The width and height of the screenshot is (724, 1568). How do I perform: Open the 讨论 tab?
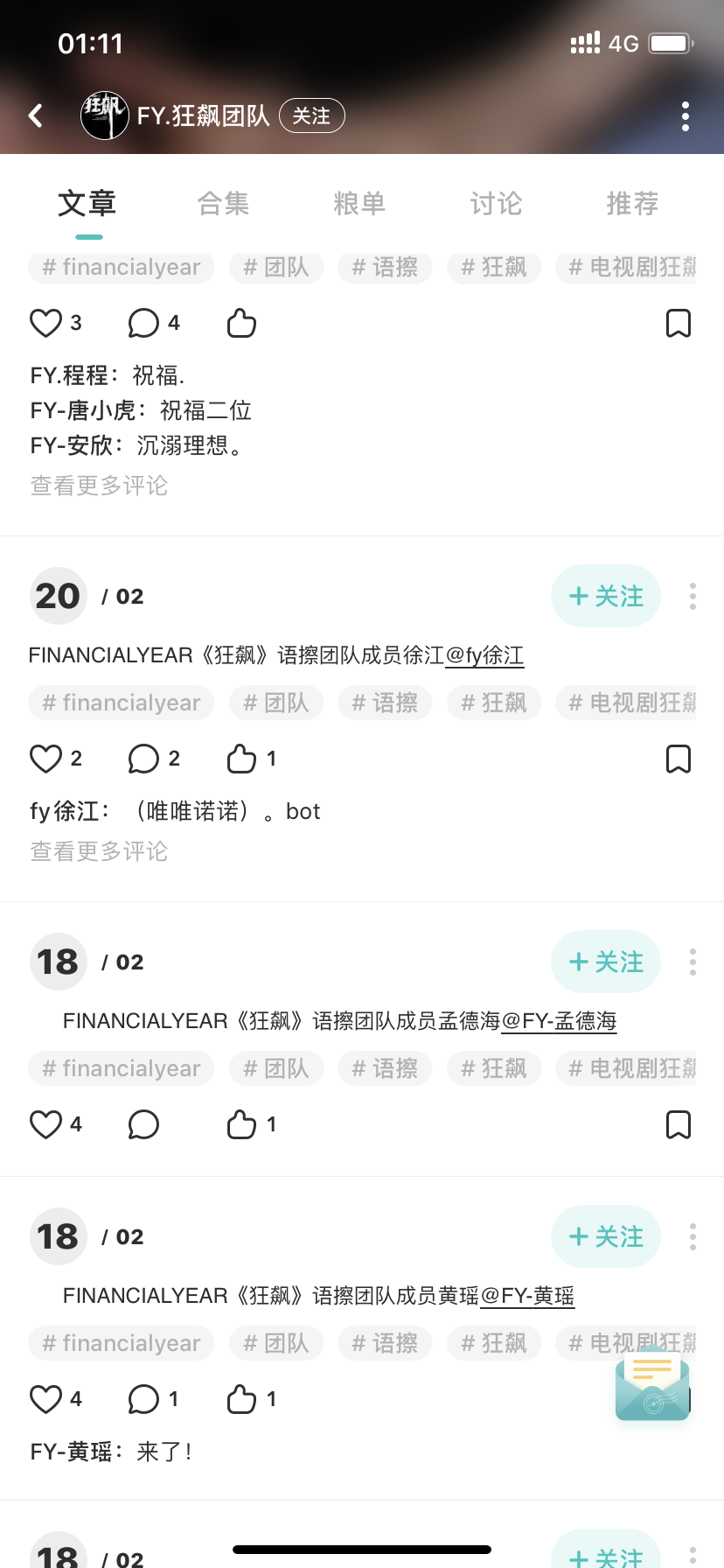[x=496, y=204]
